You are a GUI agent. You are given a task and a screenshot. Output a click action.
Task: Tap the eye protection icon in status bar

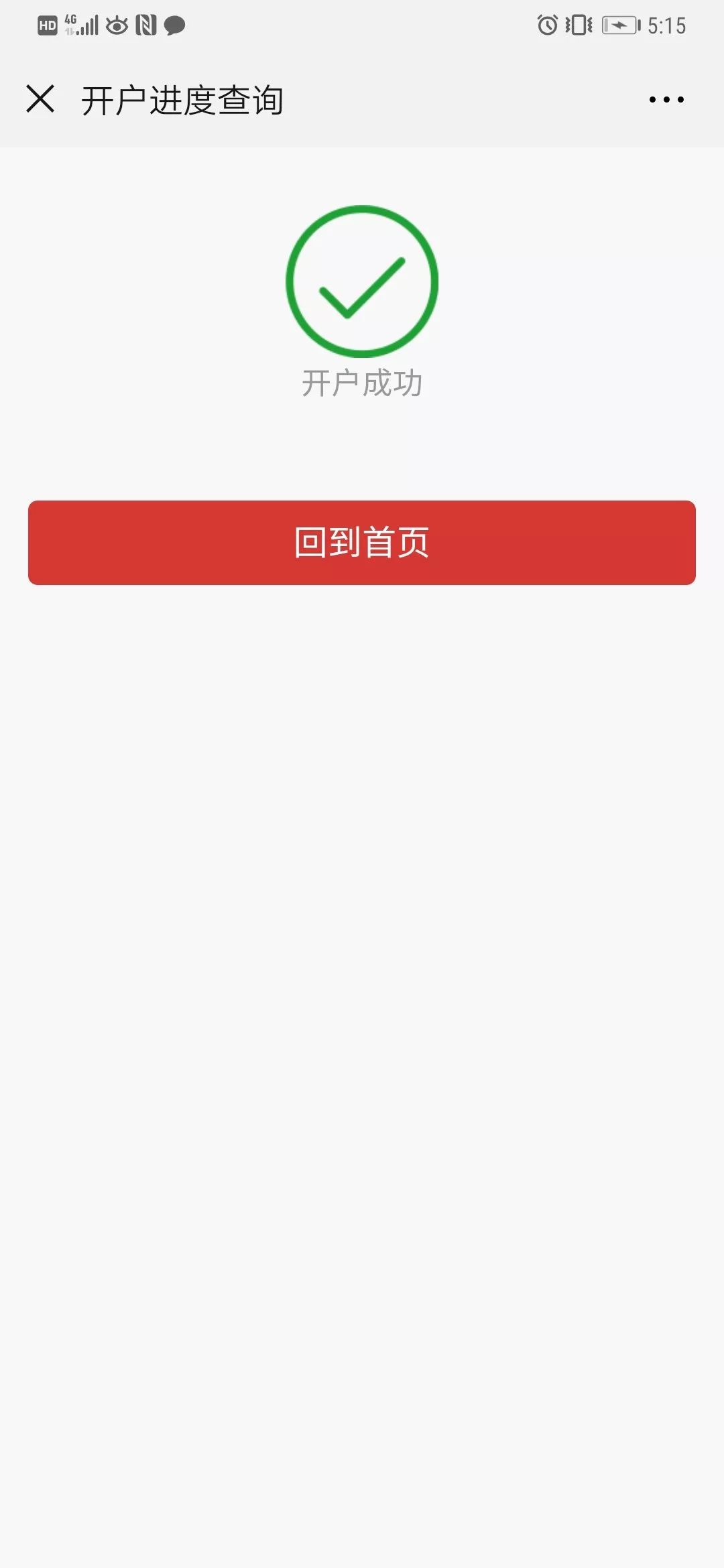pyautogui.click(x=117, y=25)
